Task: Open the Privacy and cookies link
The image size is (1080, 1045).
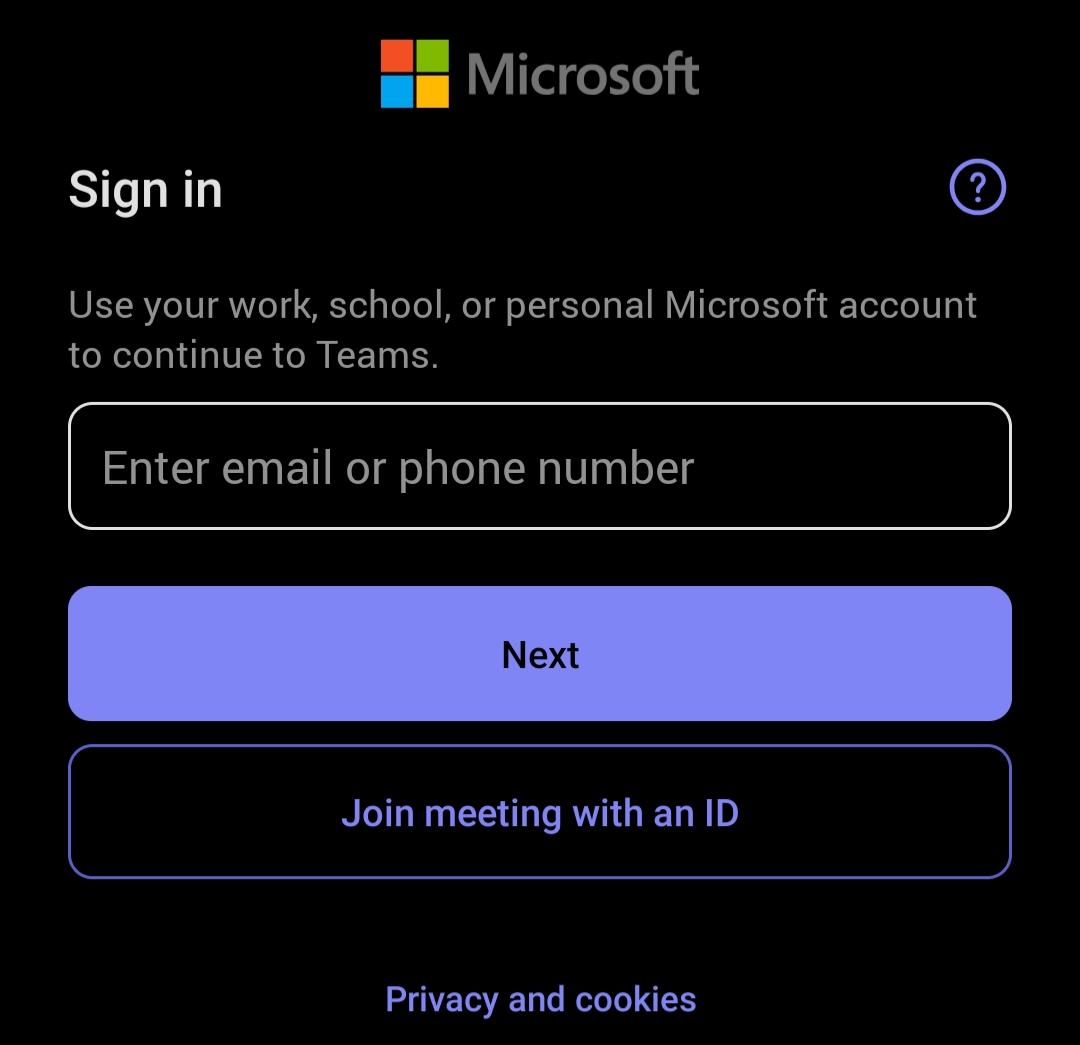Action: coord(540,999)
